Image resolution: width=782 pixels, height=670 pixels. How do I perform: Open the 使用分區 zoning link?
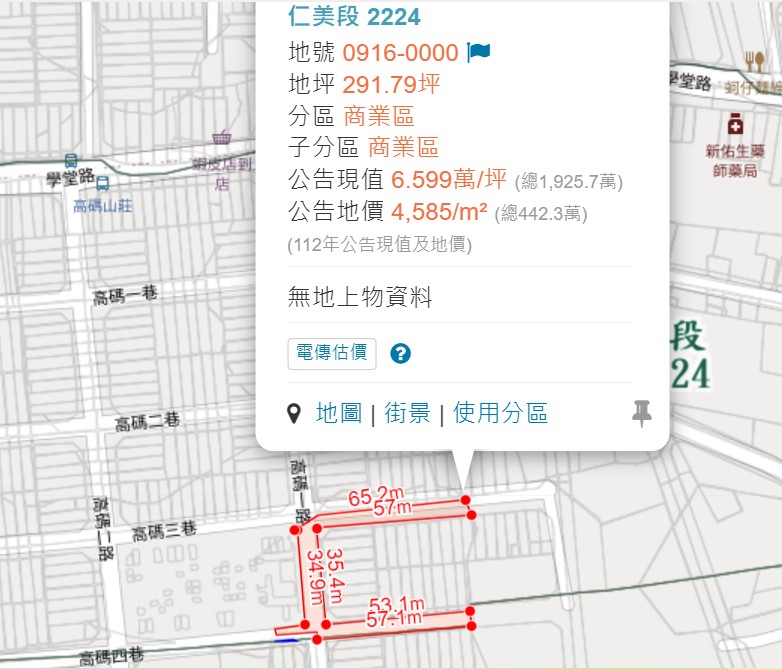coord(500,413)
